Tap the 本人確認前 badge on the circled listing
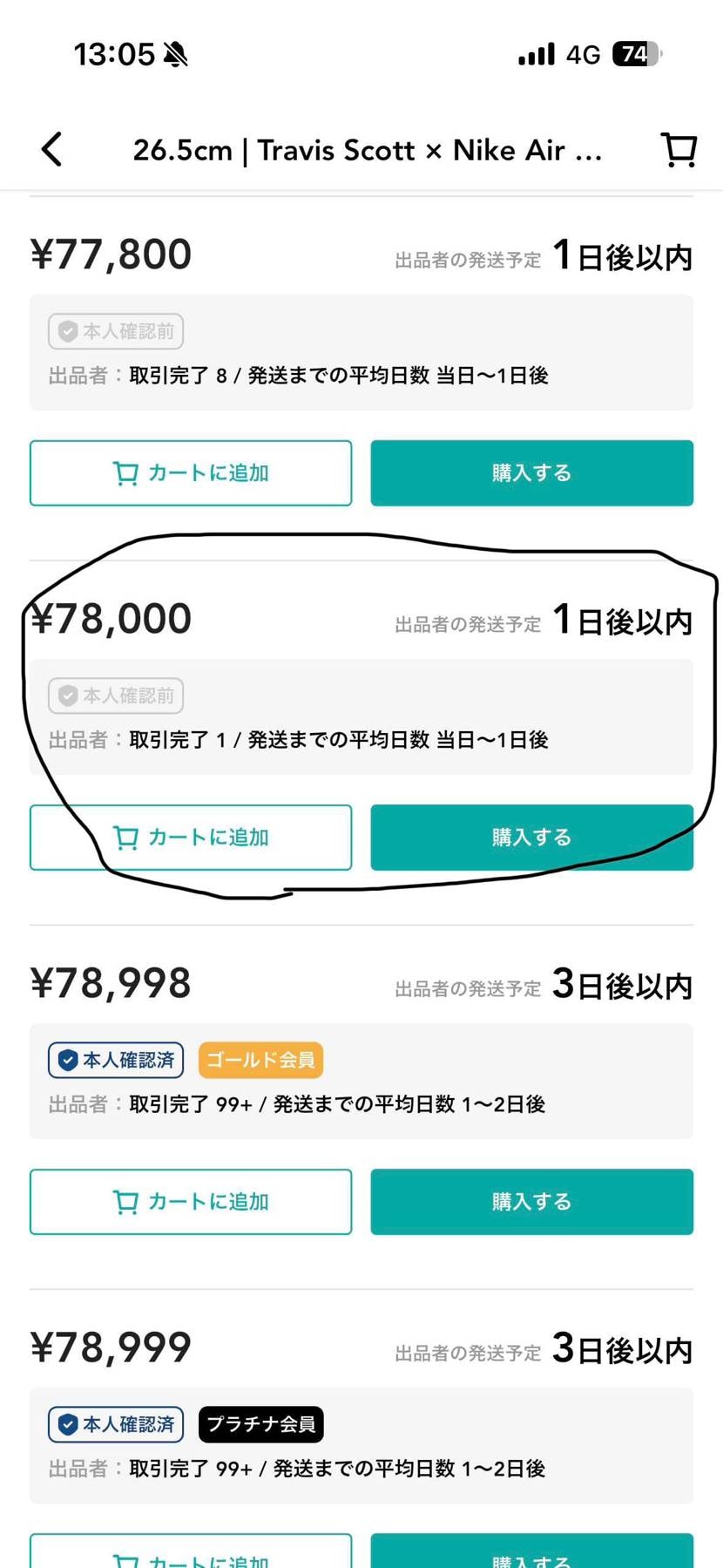 coord(115,696)
